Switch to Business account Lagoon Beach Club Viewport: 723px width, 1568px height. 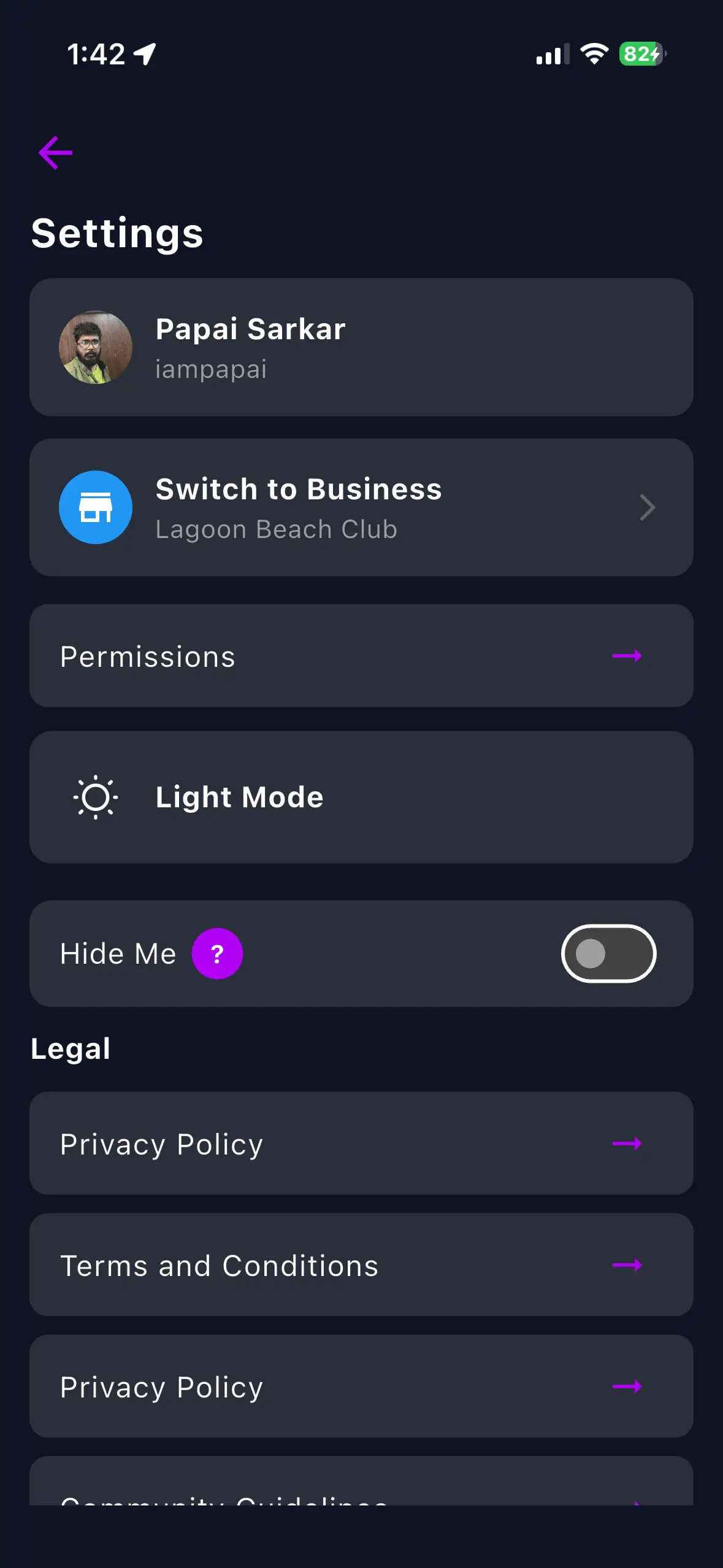point(361,507)
